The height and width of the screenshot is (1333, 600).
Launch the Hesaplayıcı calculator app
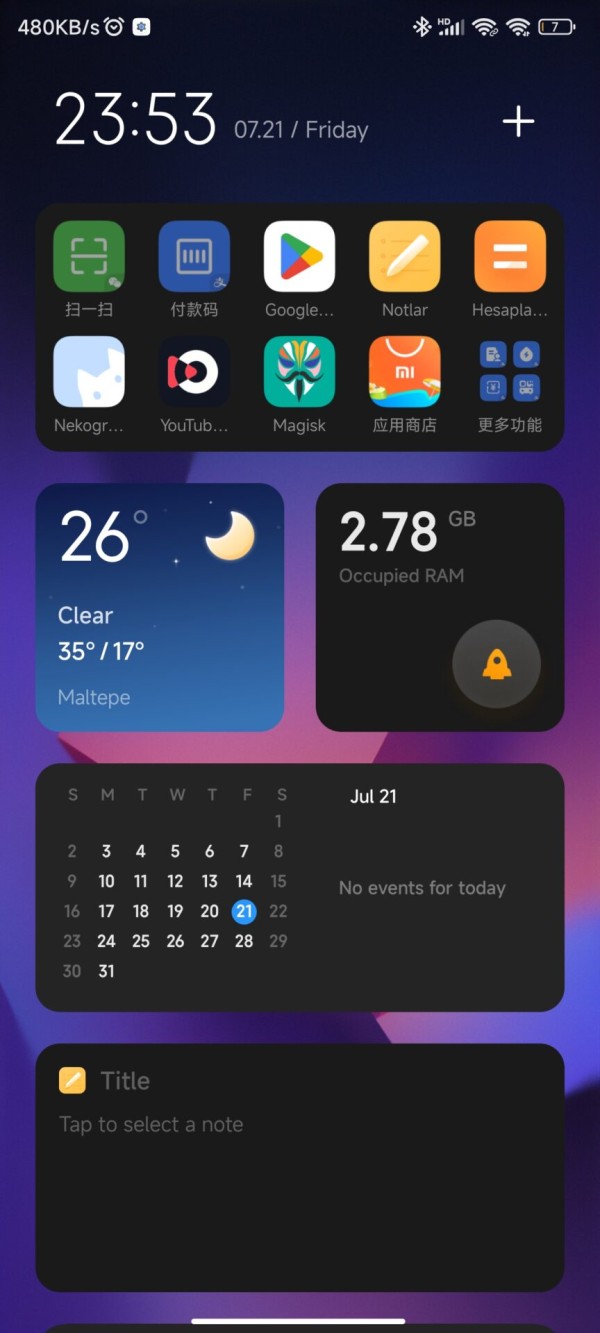[x=510, y=257]
